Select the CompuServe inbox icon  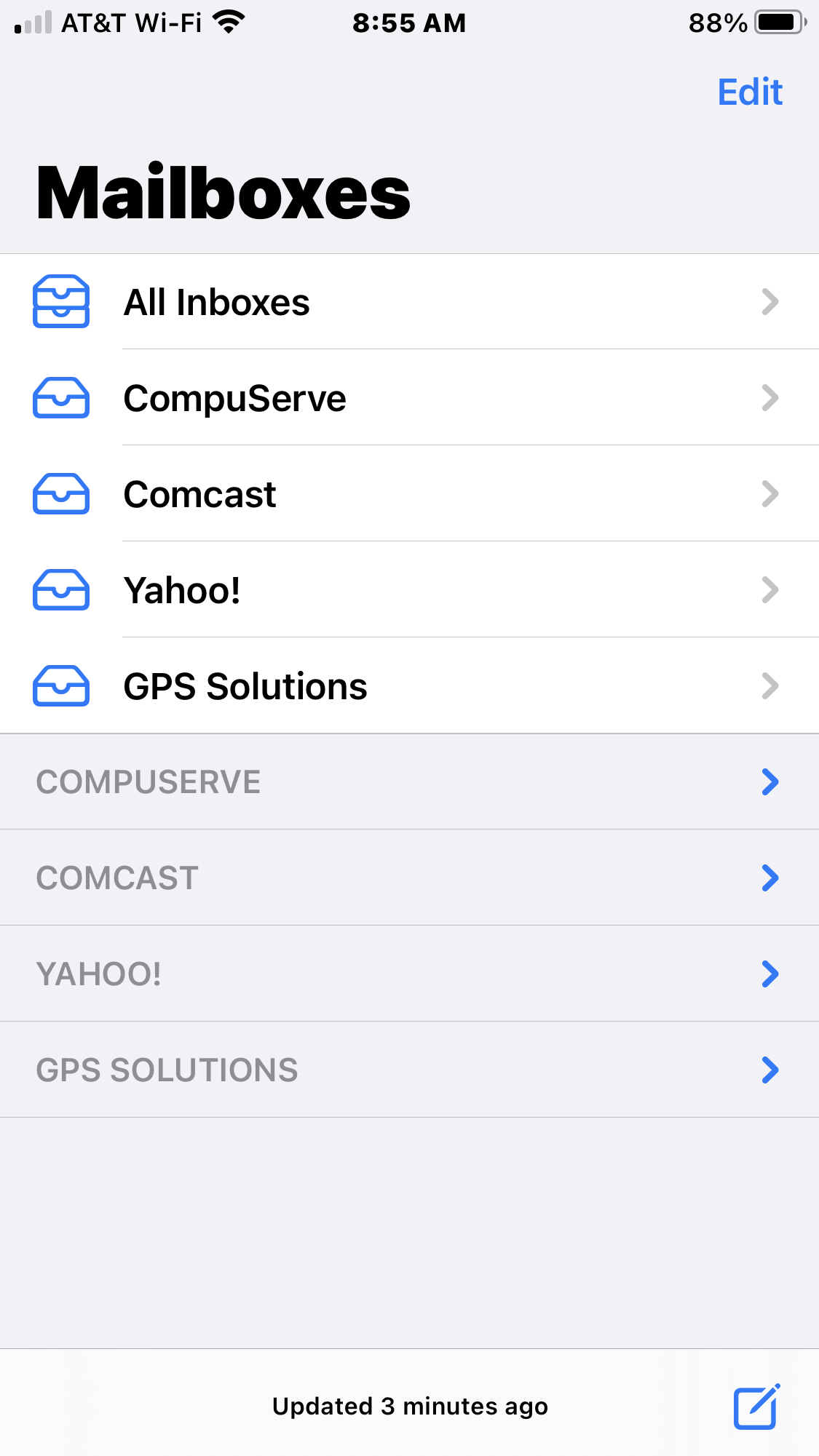pos(62,399)
